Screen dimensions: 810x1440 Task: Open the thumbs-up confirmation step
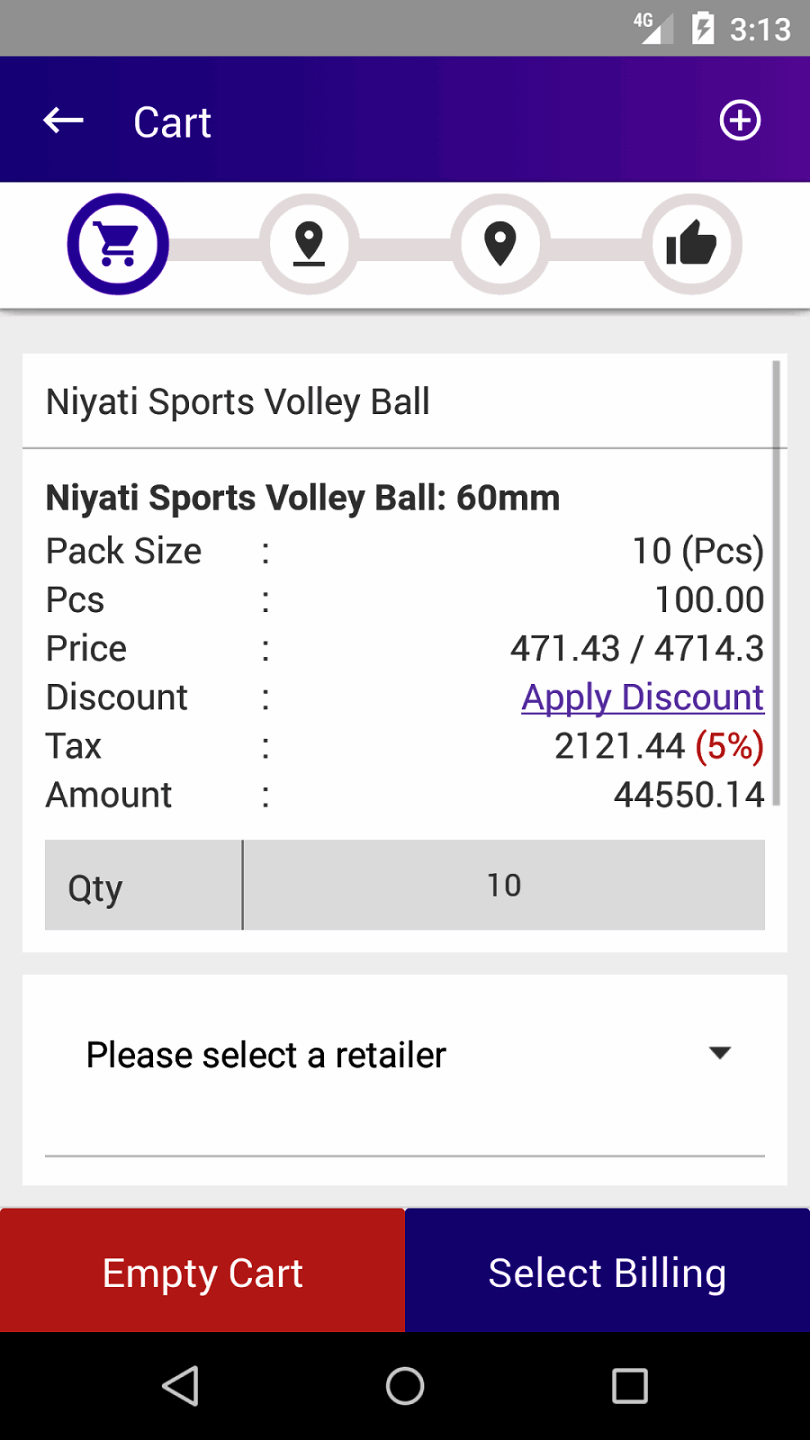[691, 244]
